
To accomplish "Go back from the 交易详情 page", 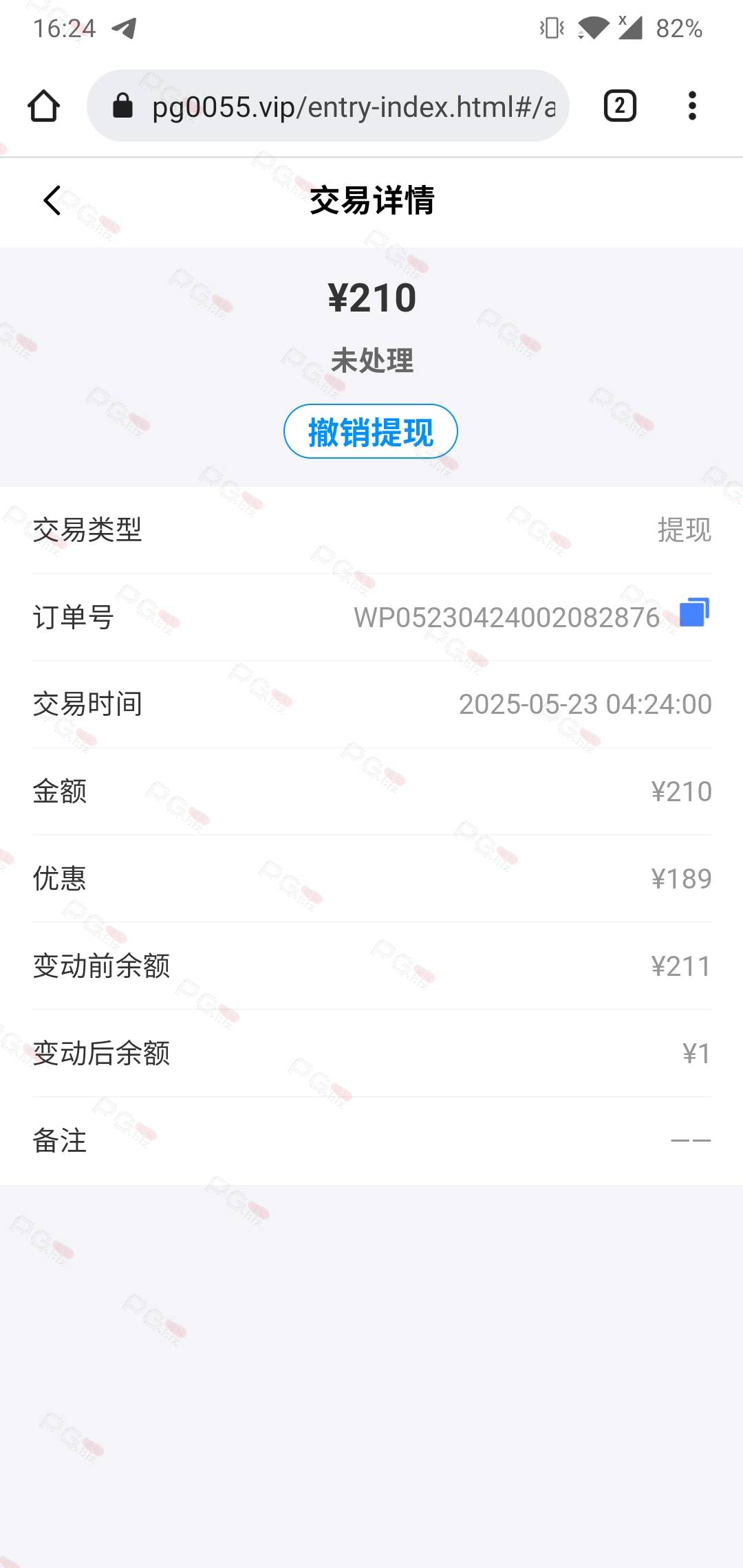I will [52, 201].
